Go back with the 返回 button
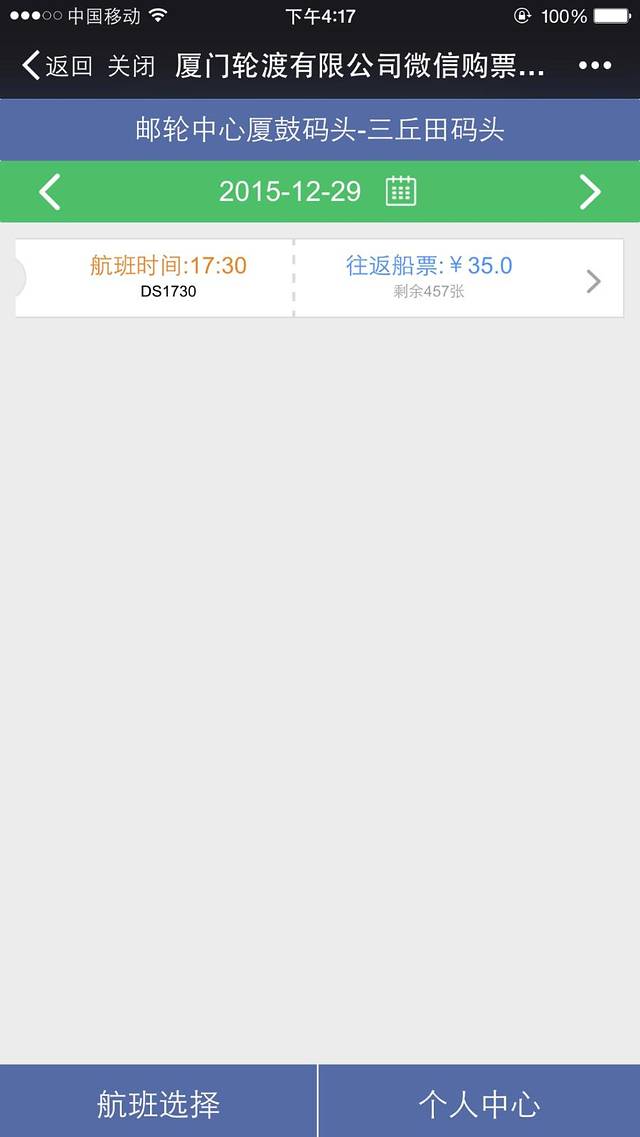This screenshot has width=640, height=1137. (57, 66)
